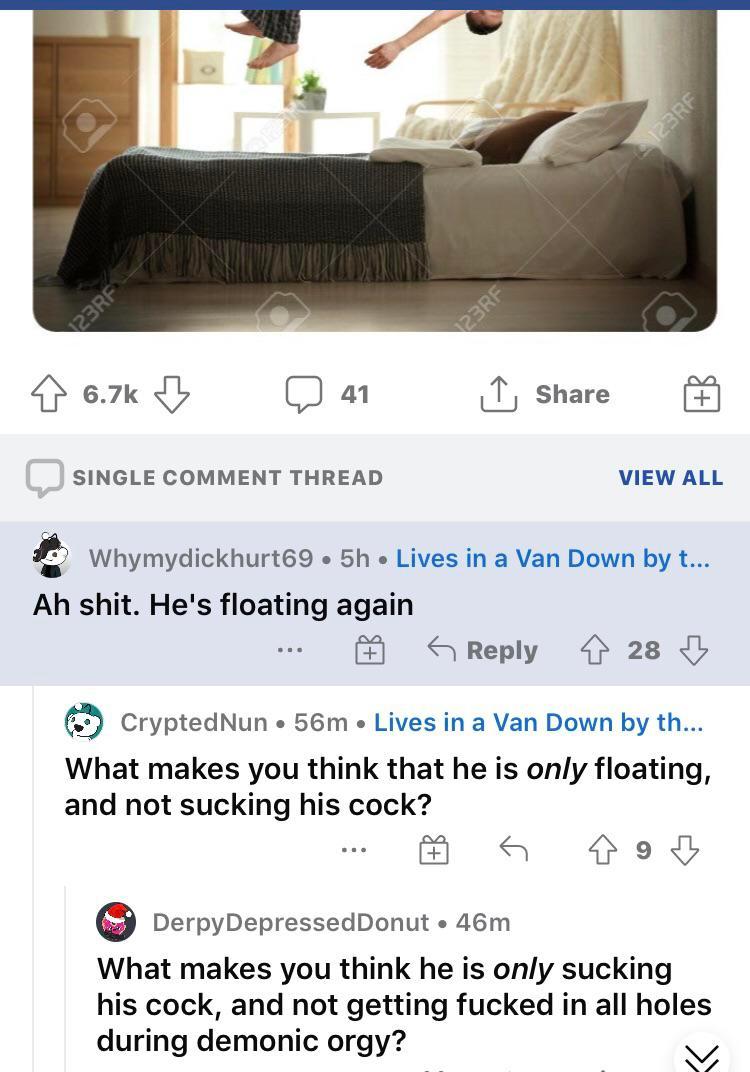Reply to Whymydickhurt69's comment
This screenshot has height=1072, width=750.
point(483,651)
